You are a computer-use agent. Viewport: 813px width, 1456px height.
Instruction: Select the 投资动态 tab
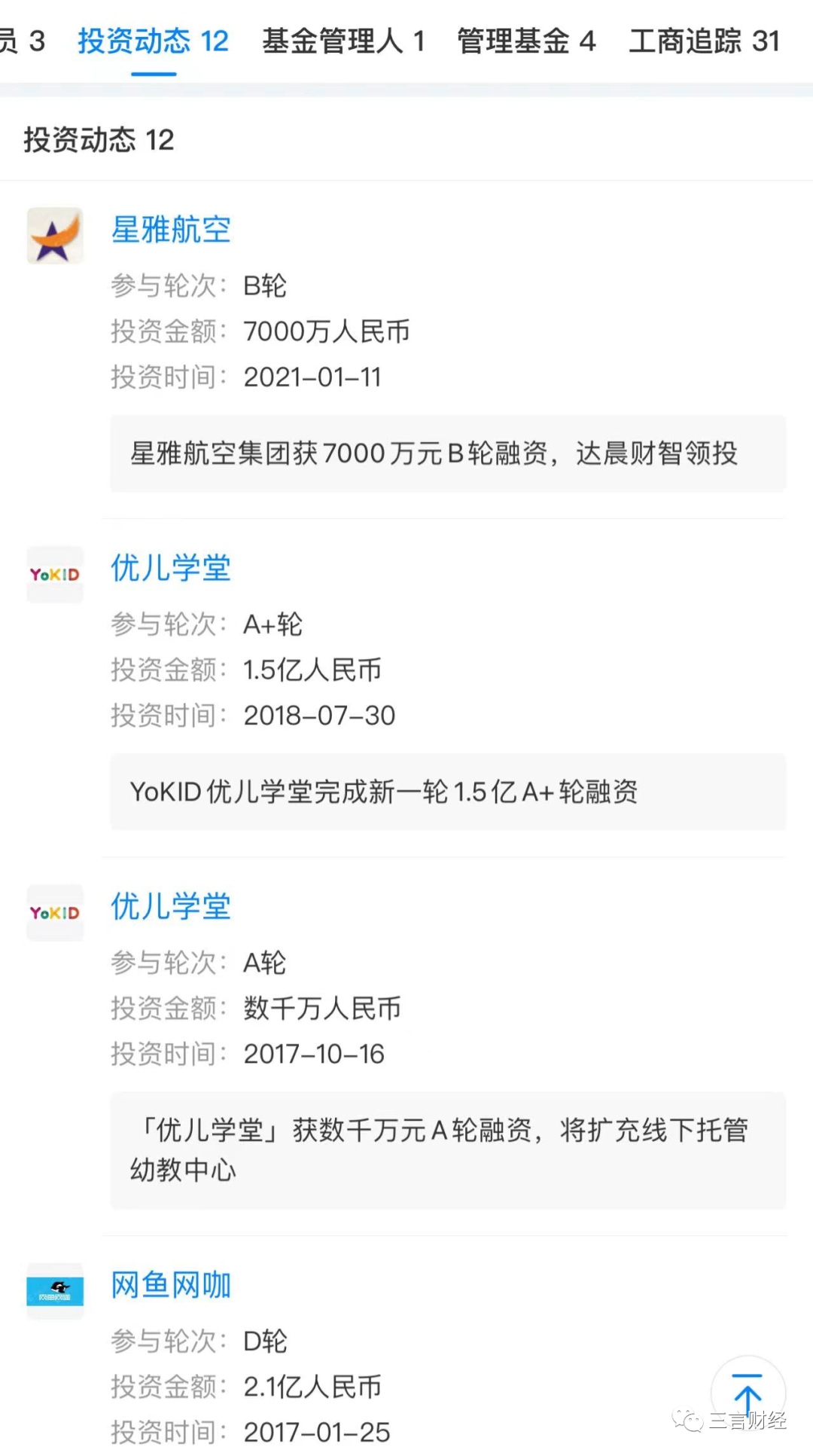point(153,41)
